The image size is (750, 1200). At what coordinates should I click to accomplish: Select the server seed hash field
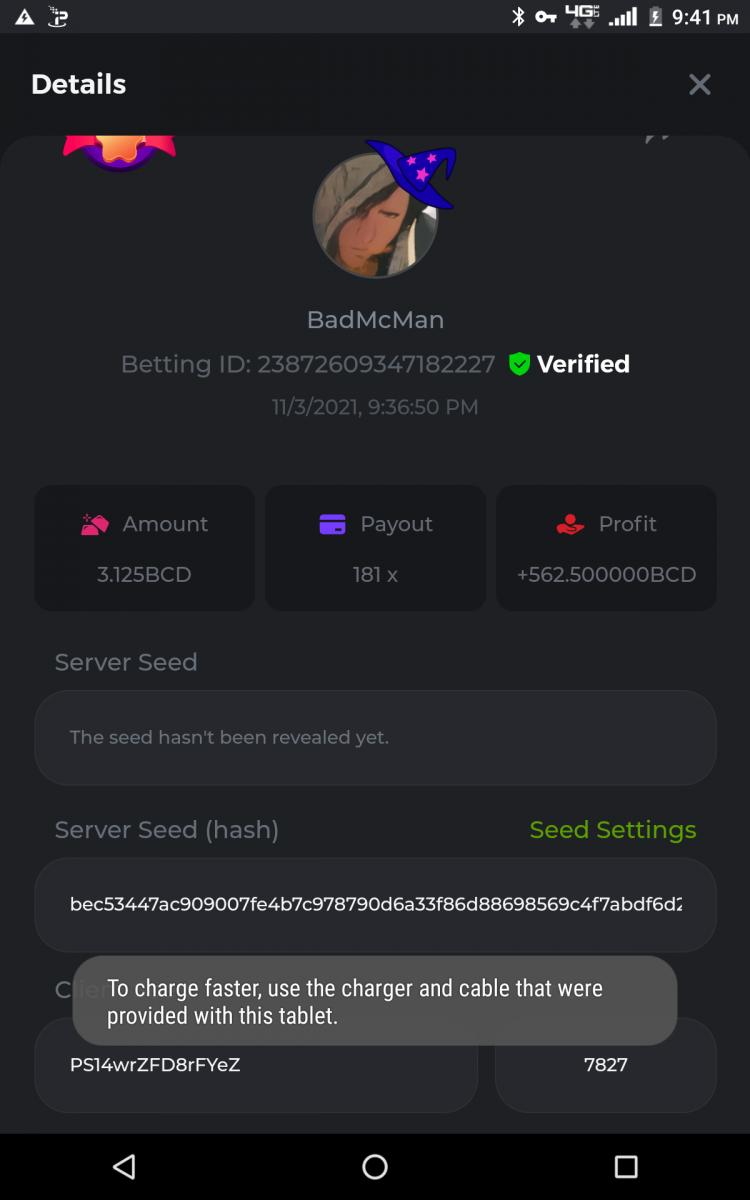coord(375,905)
